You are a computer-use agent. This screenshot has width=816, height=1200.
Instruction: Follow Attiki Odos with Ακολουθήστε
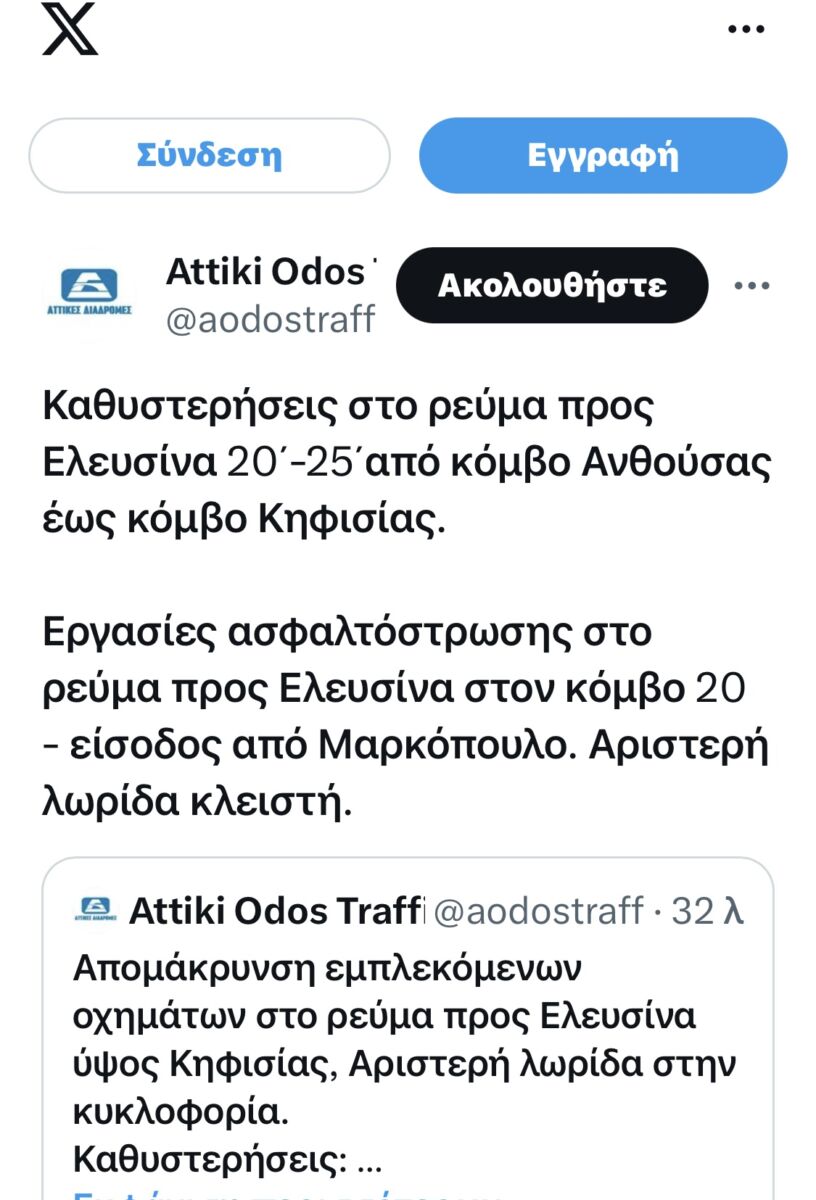click(x=552, y=285)
